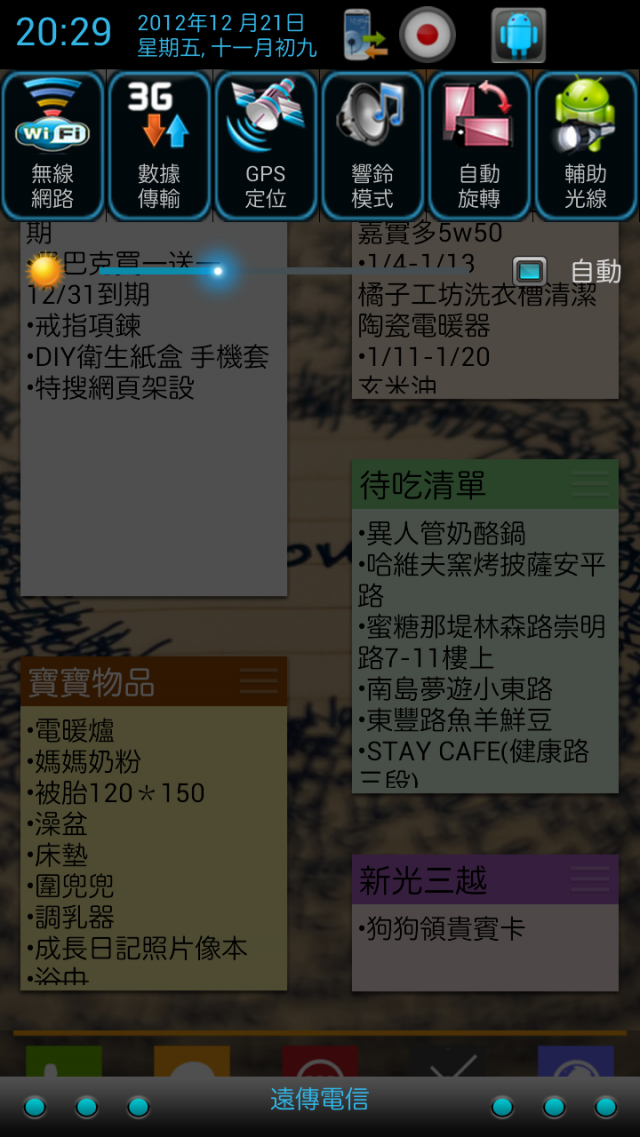Switch the 響鈴模式 ringer mode
This screenshot has width=640, height=1138.
(372, 145)
